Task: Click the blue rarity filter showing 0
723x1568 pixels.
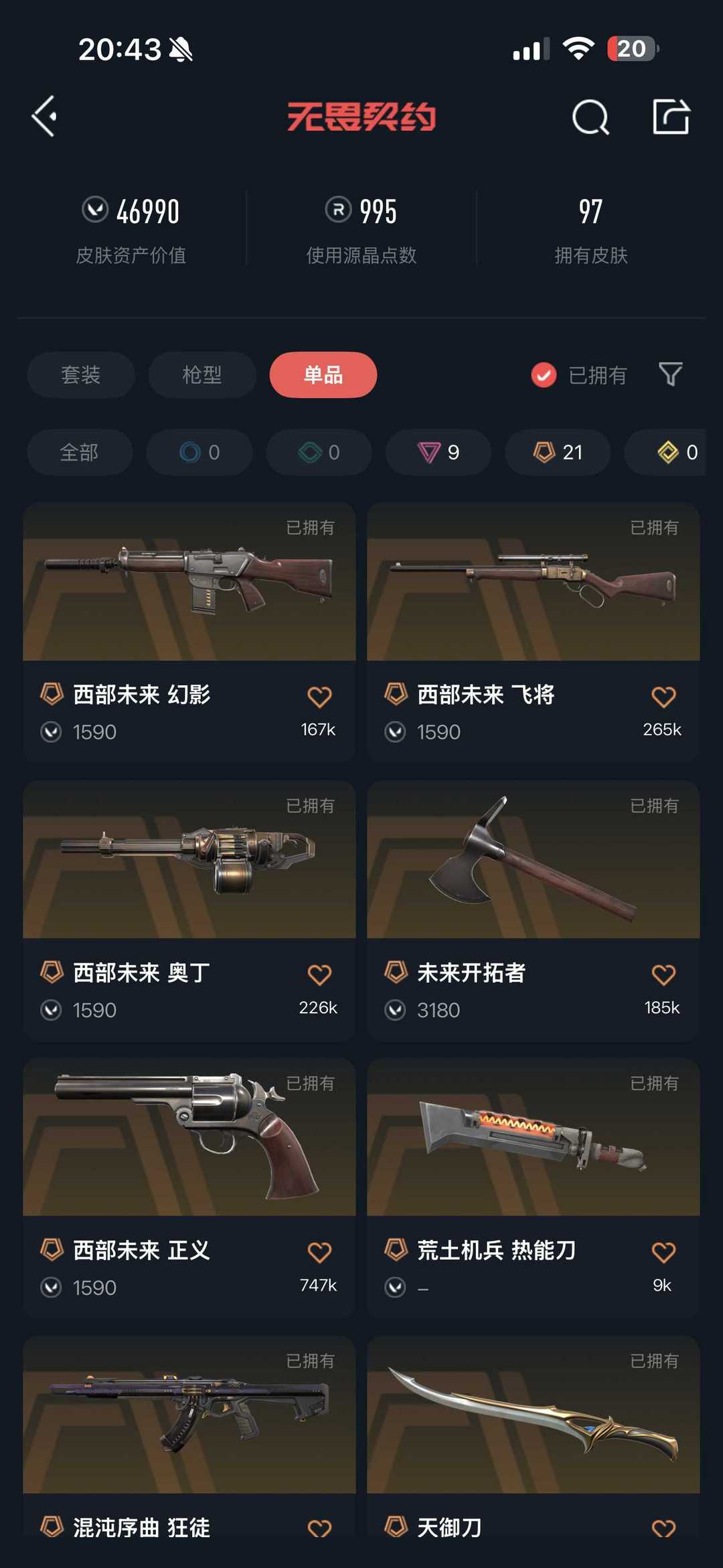Action: coord(199,452)
